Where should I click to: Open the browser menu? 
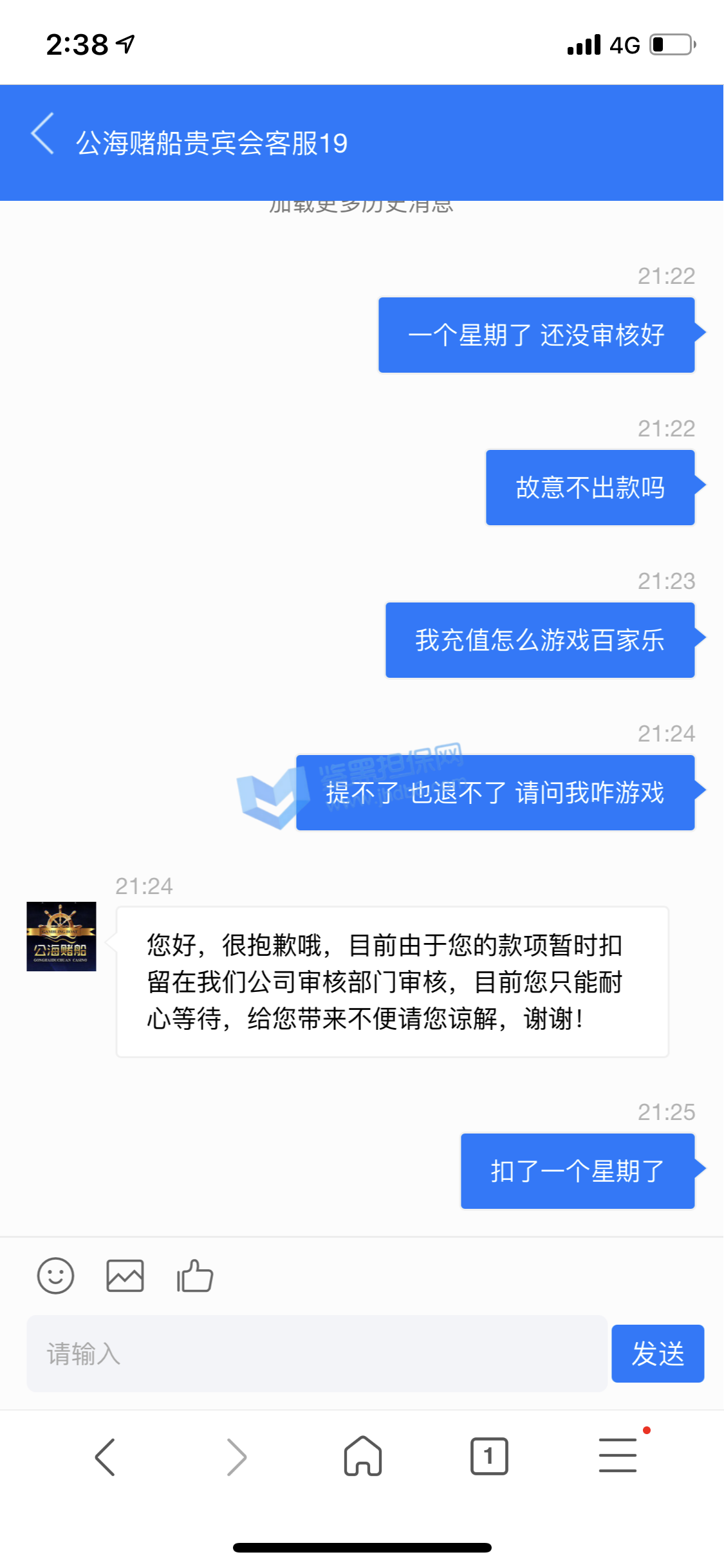617,1455
